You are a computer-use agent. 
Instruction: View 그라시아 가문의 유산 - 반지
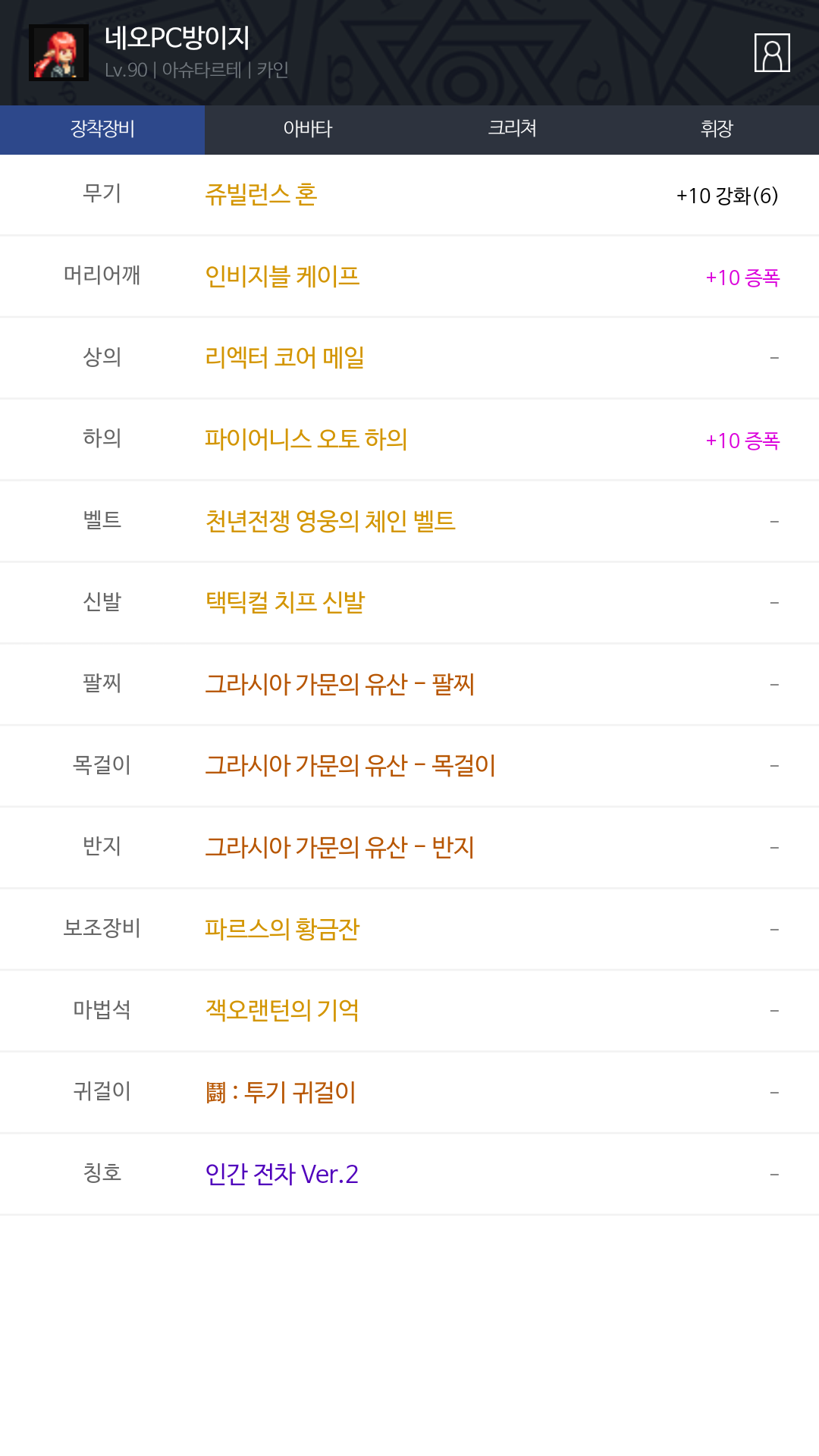tap(340, 847)
